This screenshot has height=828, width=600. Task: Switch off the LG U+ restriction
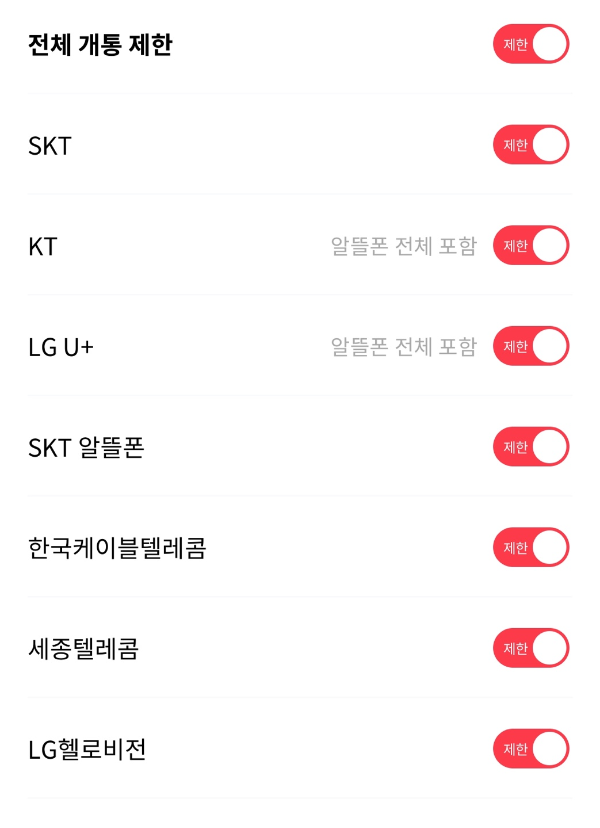coord(531,346)
